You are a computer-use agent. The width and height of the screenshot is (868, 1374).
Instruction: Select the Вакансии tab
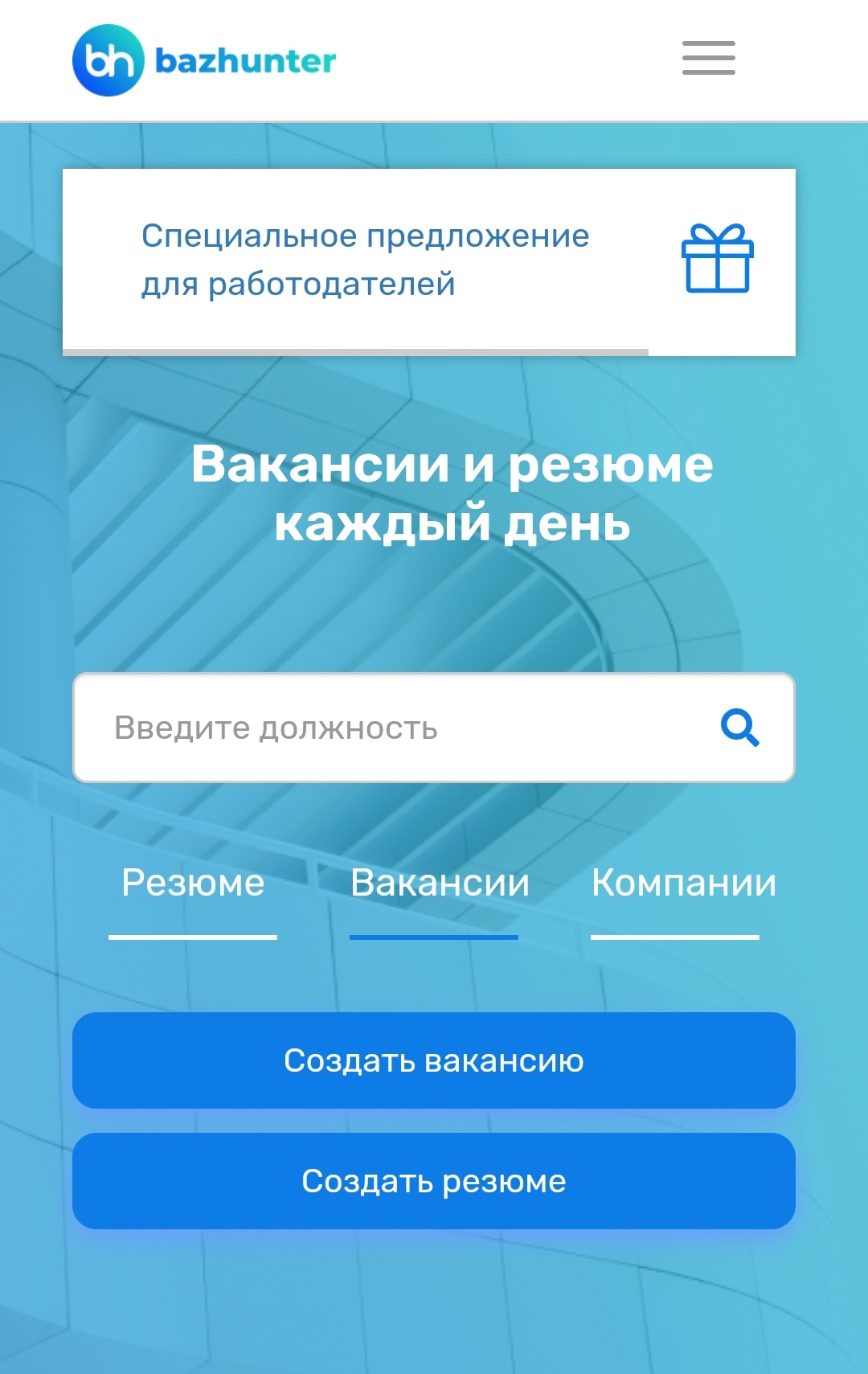440,884
